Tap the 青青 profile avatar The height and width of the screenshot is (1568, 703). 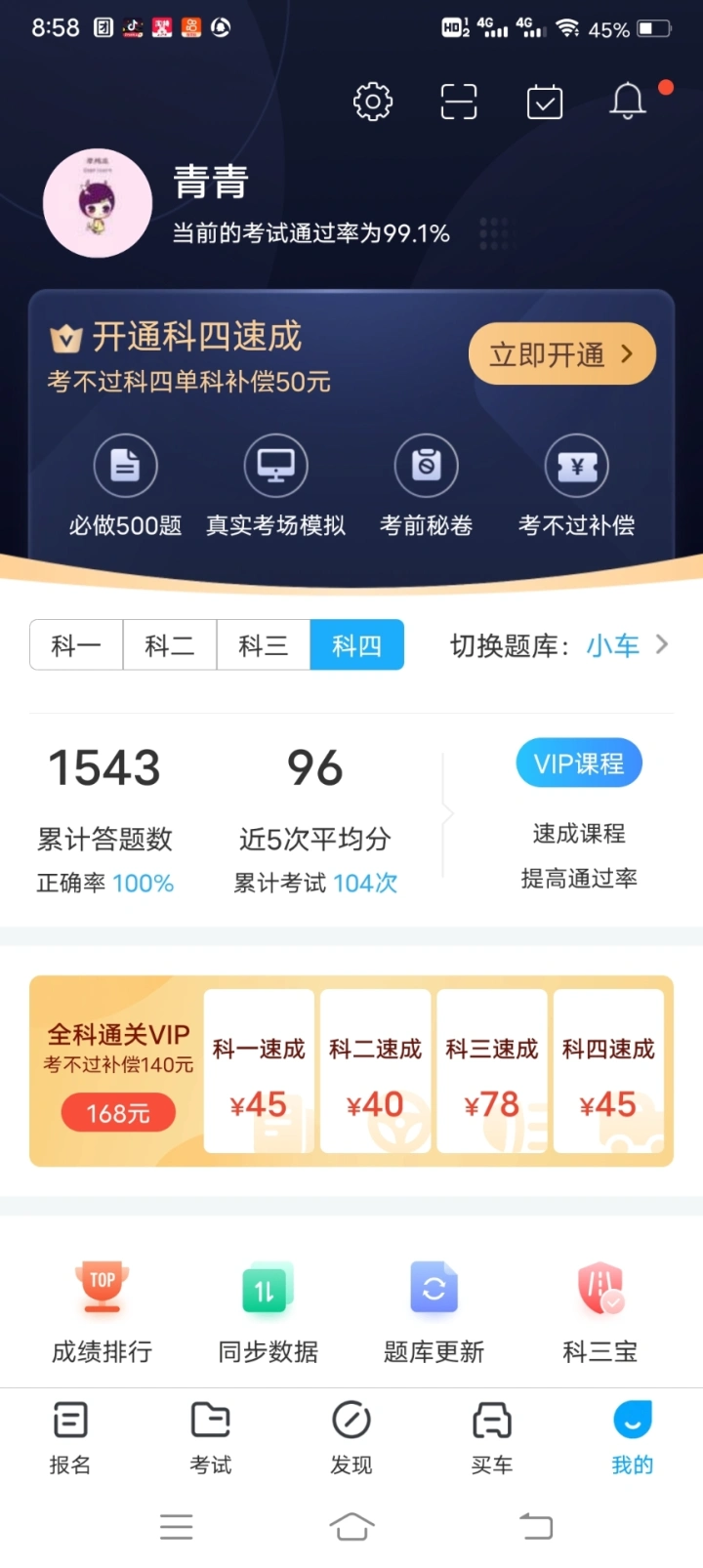(98, 204)
